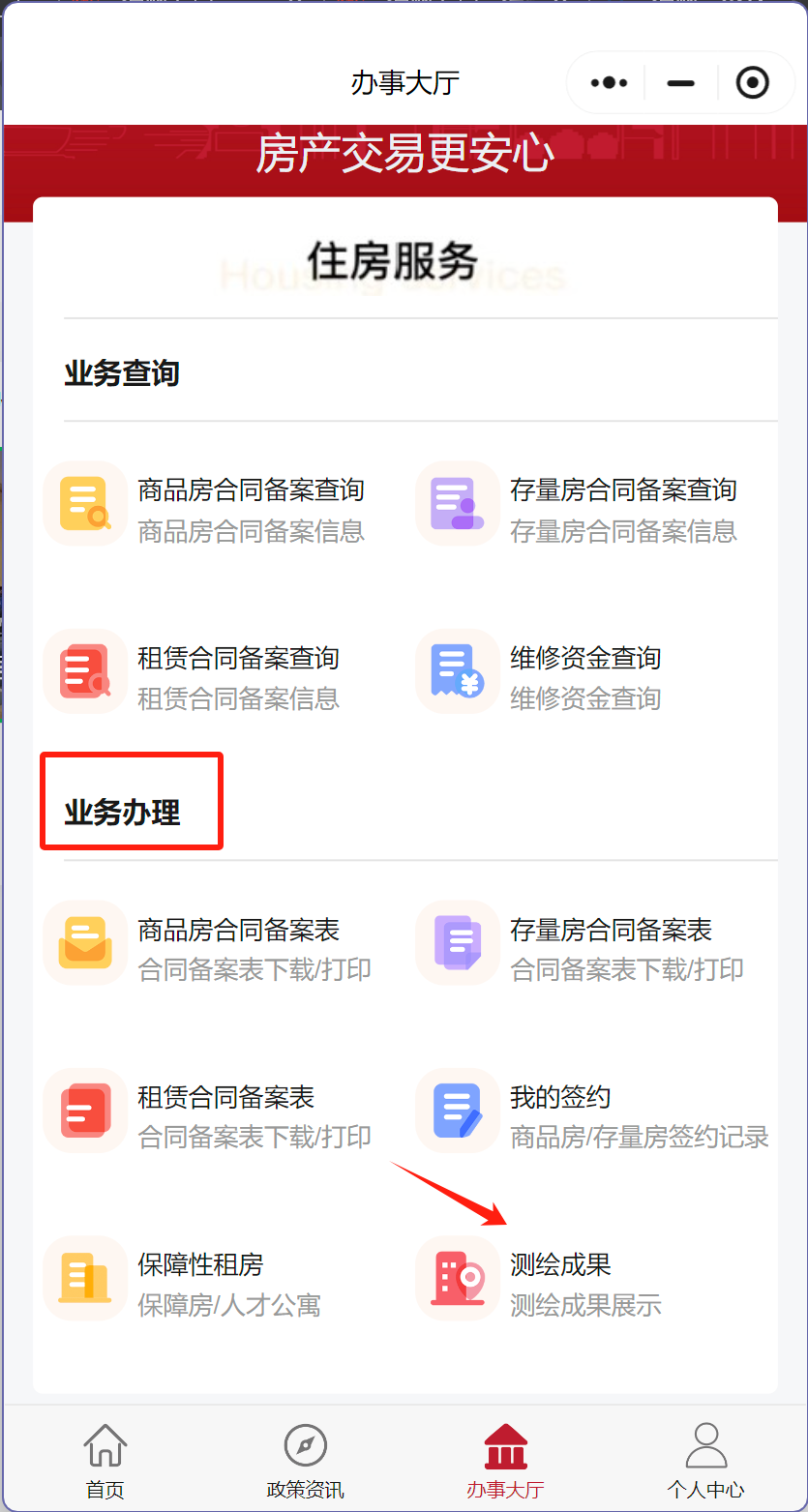
Task: Open 商品房合同备案查询
Action: point(205,509)
